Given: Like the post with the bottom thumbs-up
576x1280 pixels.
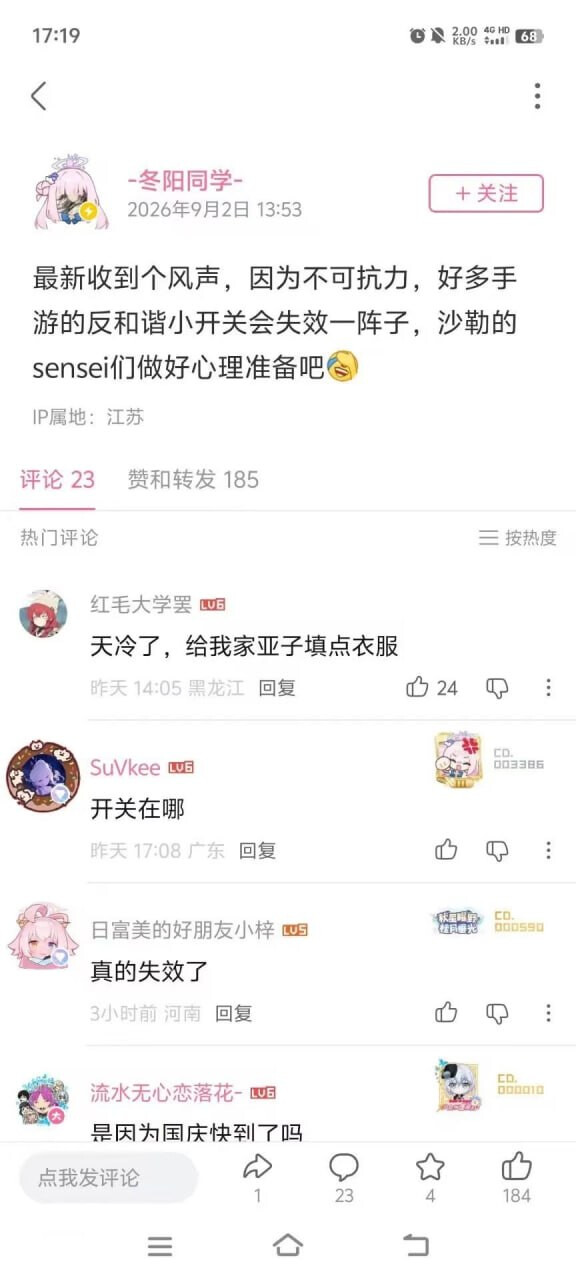Looking at the screenshot, I should (517, 1176).
